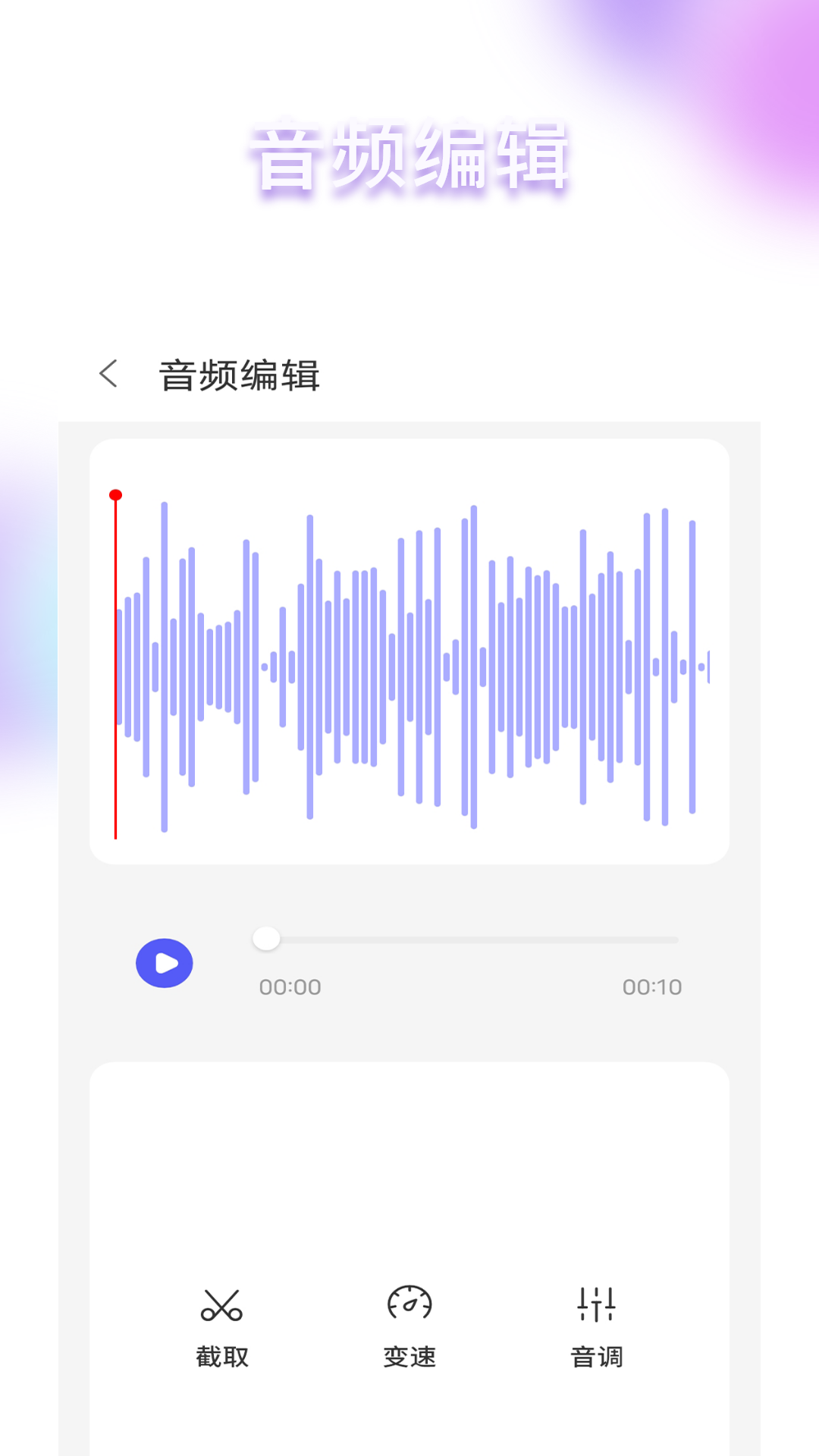
Task: Click the red playhead line on the waveform
Action: click(x=115, y=667)
